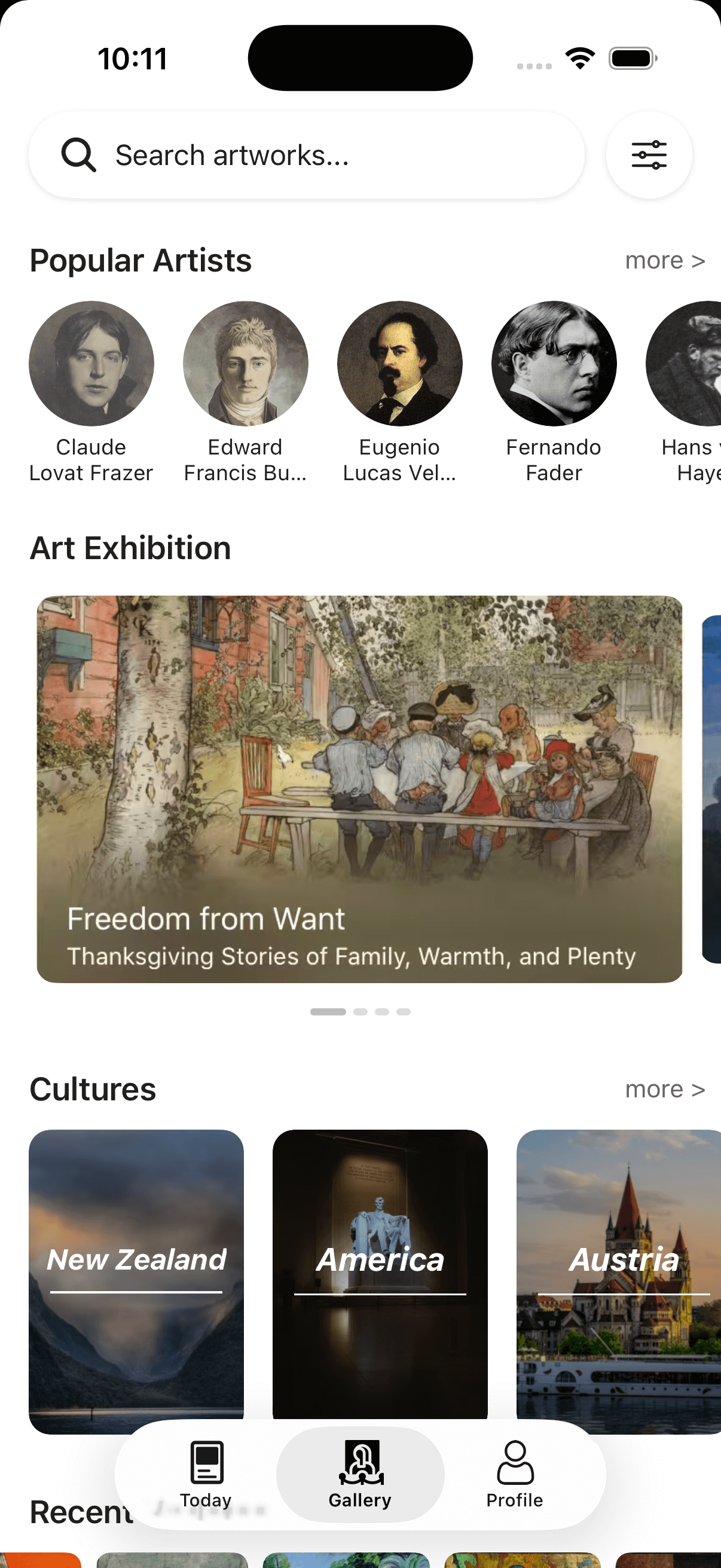
Task: Expand more Cultures
Action: pyautogui.click(x=665, y=1089)
